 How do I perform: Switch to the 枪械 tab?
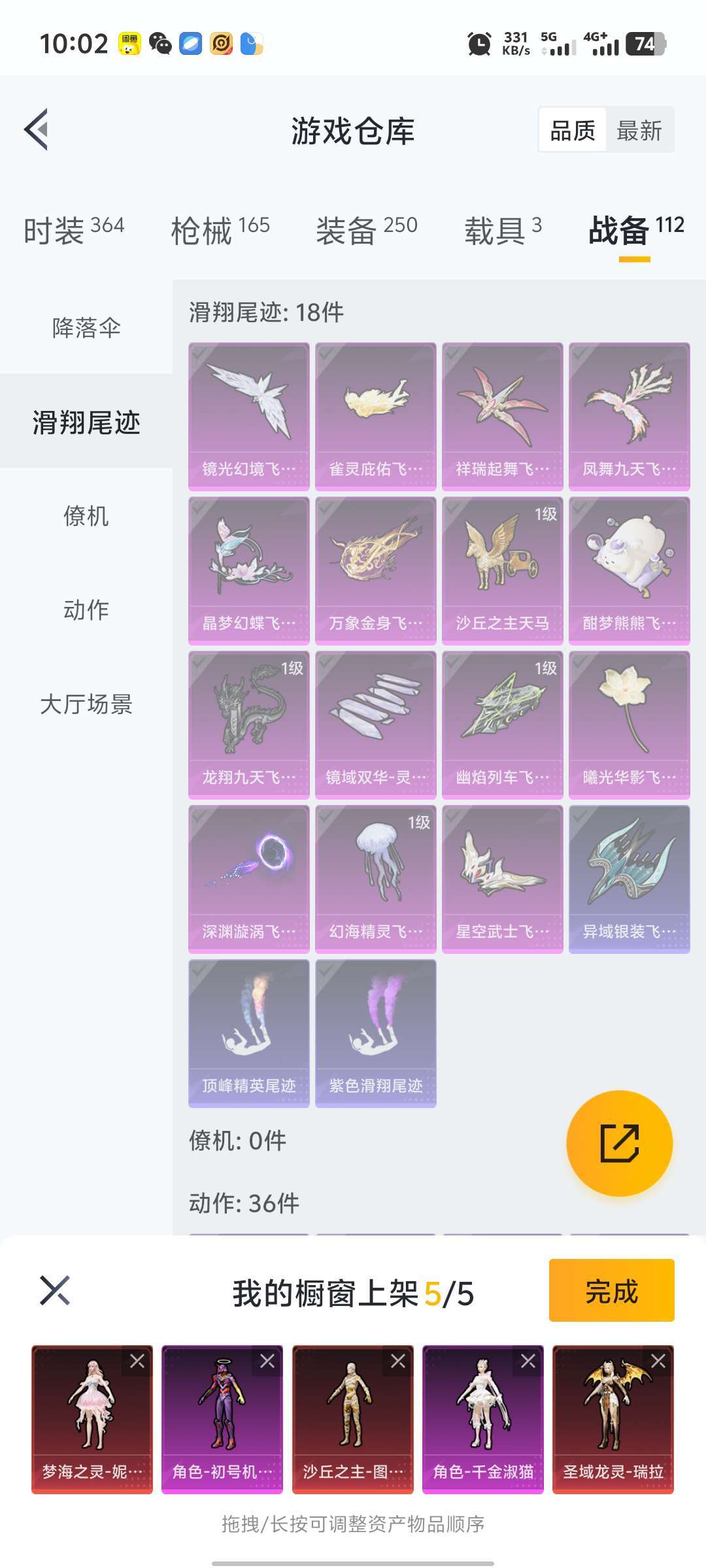(220, 230)
